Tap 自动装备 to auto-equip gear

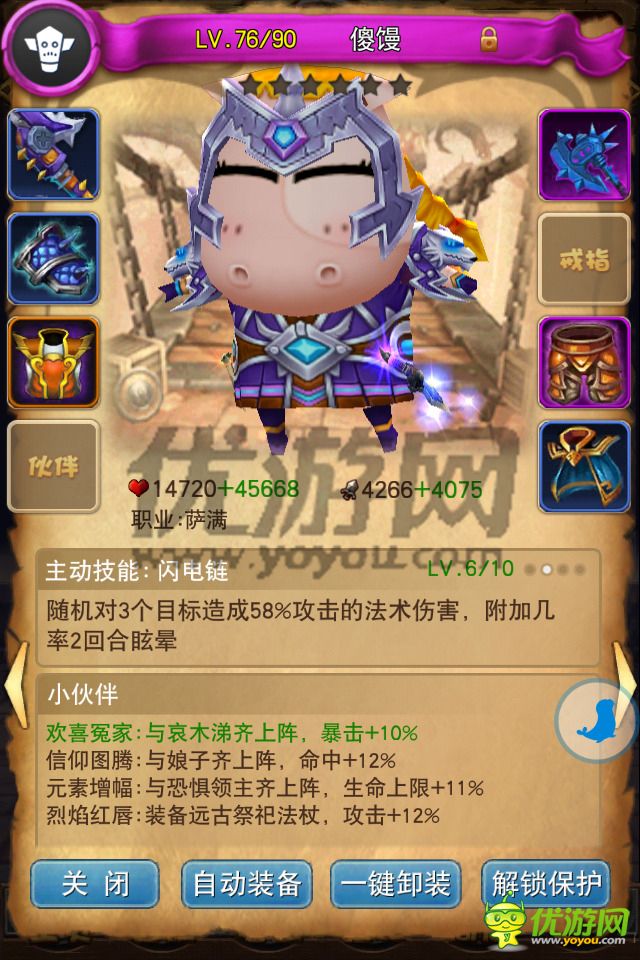click(x=246, y=884)
